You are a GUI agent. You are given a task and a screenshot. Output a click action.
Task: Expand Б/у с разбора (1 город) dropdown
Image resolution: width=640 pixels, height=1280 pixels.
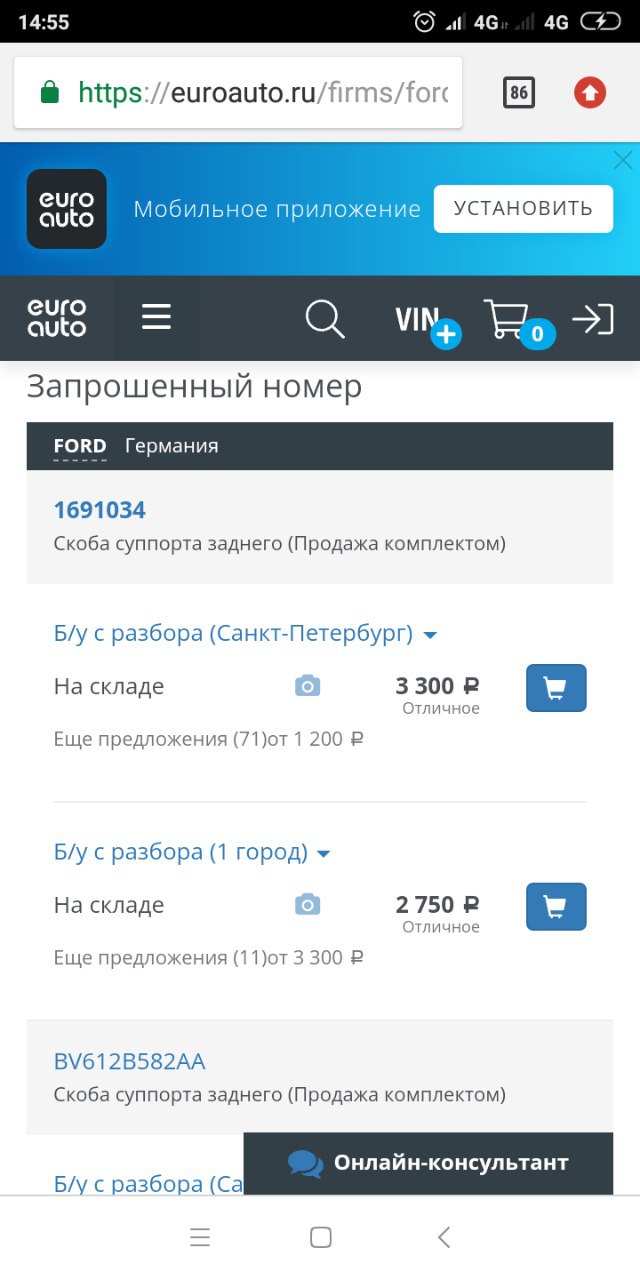tap(192, 853)
